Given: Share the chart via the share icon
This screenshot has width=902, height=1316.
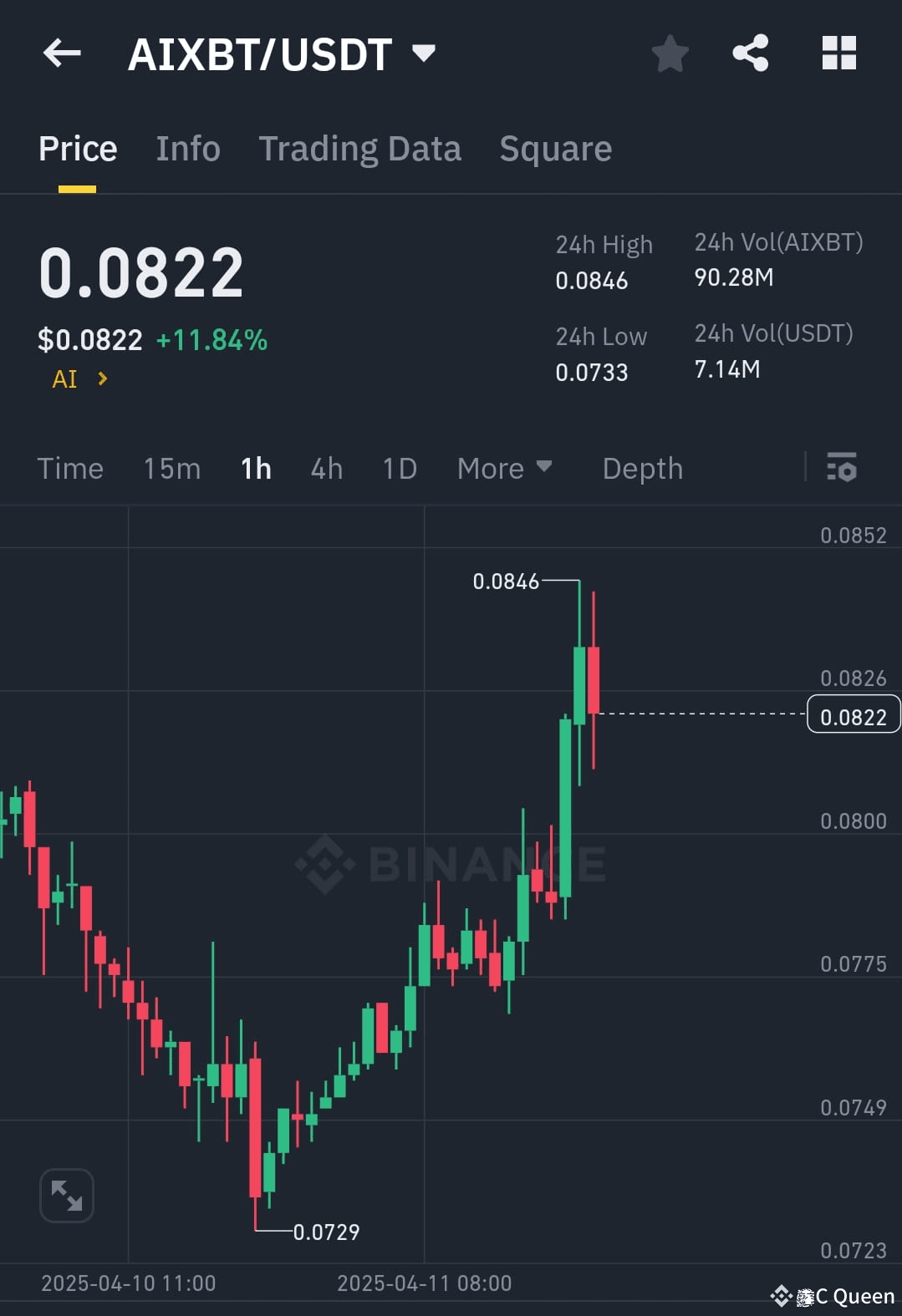Looking at the screenshot, I should coord(750,53).
